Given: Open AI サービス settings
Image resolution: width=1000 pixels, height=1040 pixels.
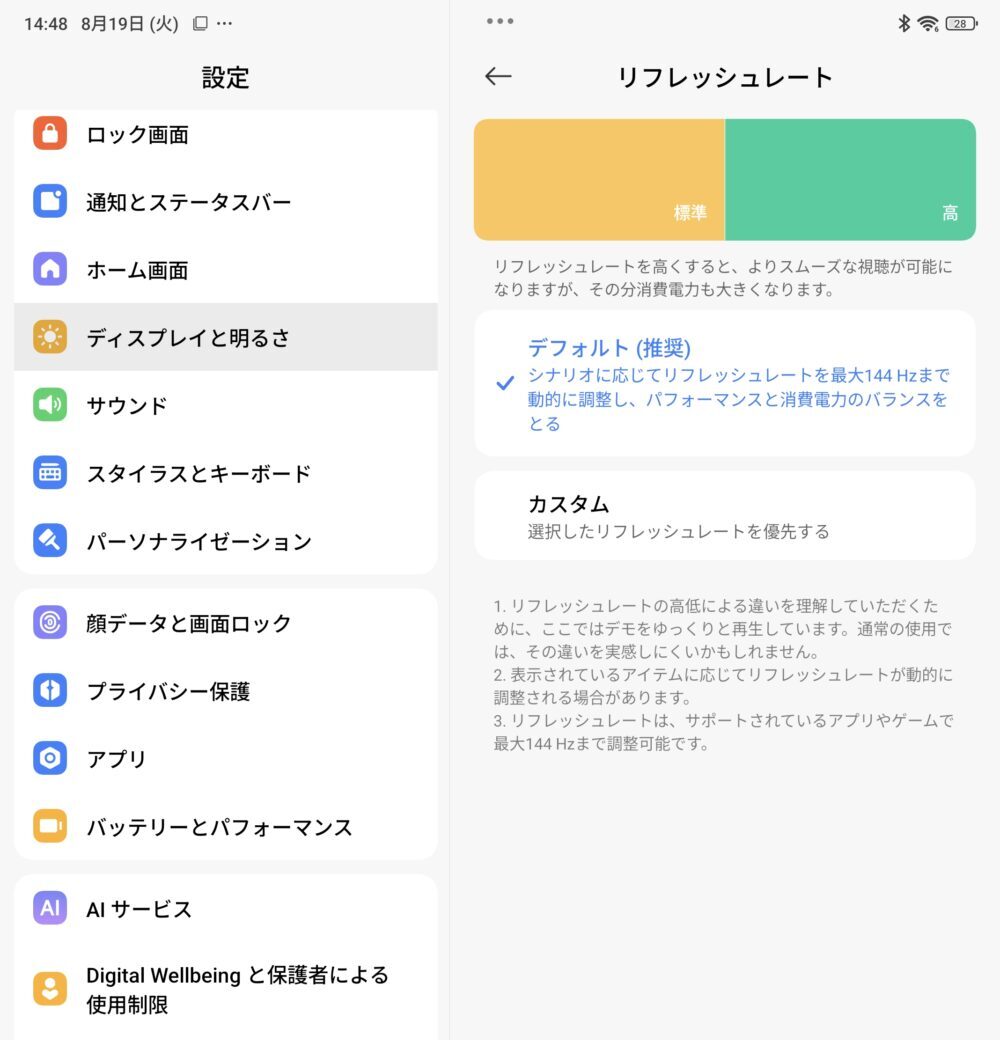Looking at the screenshot, I should (225, 909).
